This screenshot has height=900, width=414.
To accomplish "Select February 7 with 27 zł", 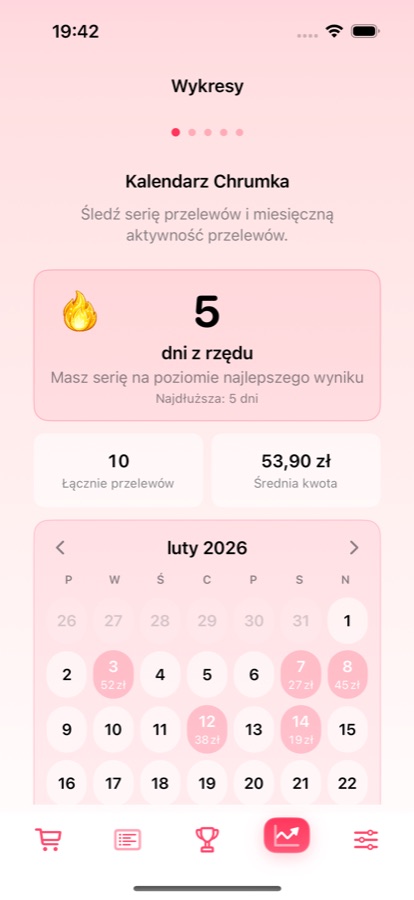I will point(300,674).
